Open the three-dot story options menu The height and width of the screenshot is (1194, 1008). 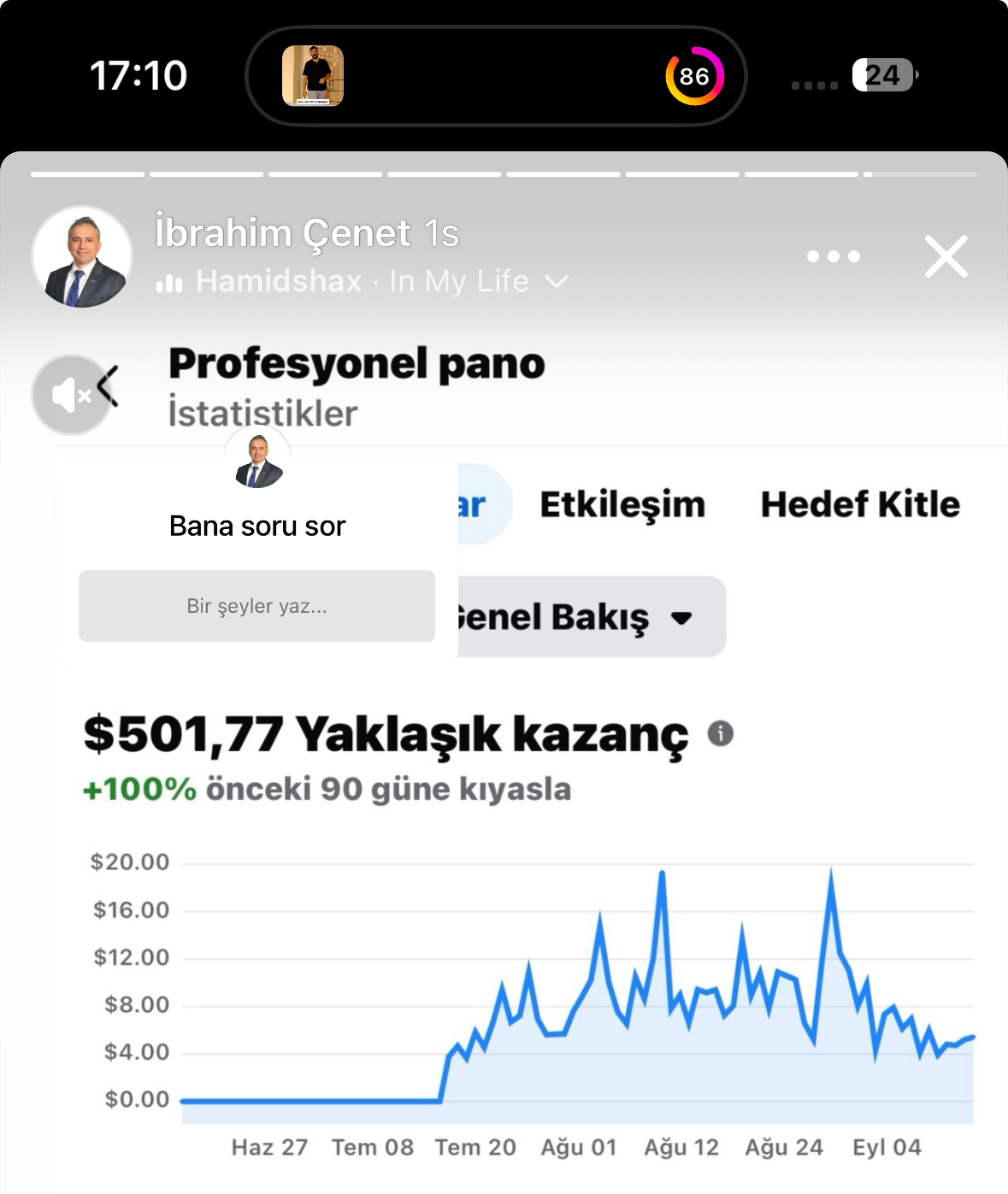[x=833, y=256]
